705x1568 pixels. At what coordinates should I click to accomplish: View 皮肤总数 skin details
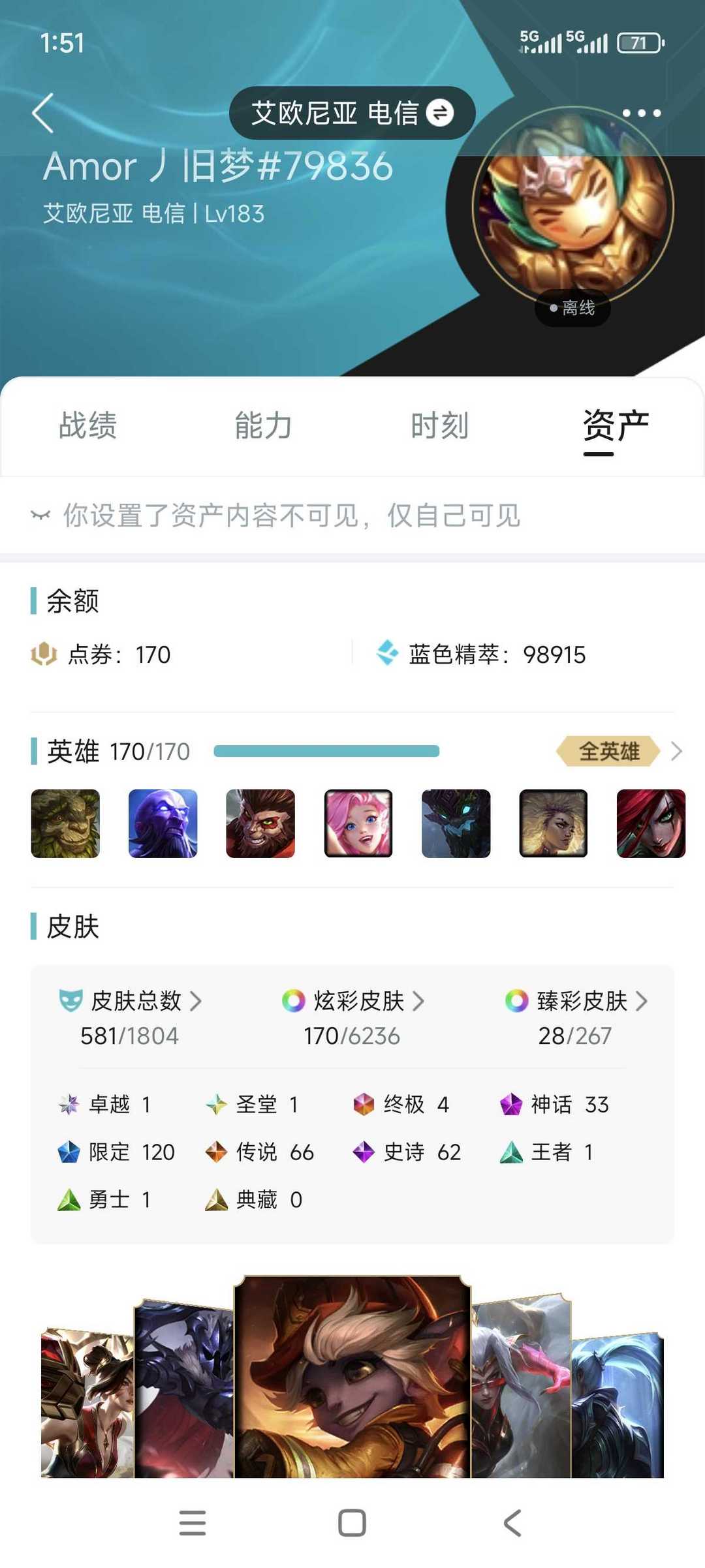click(131, 1001)
